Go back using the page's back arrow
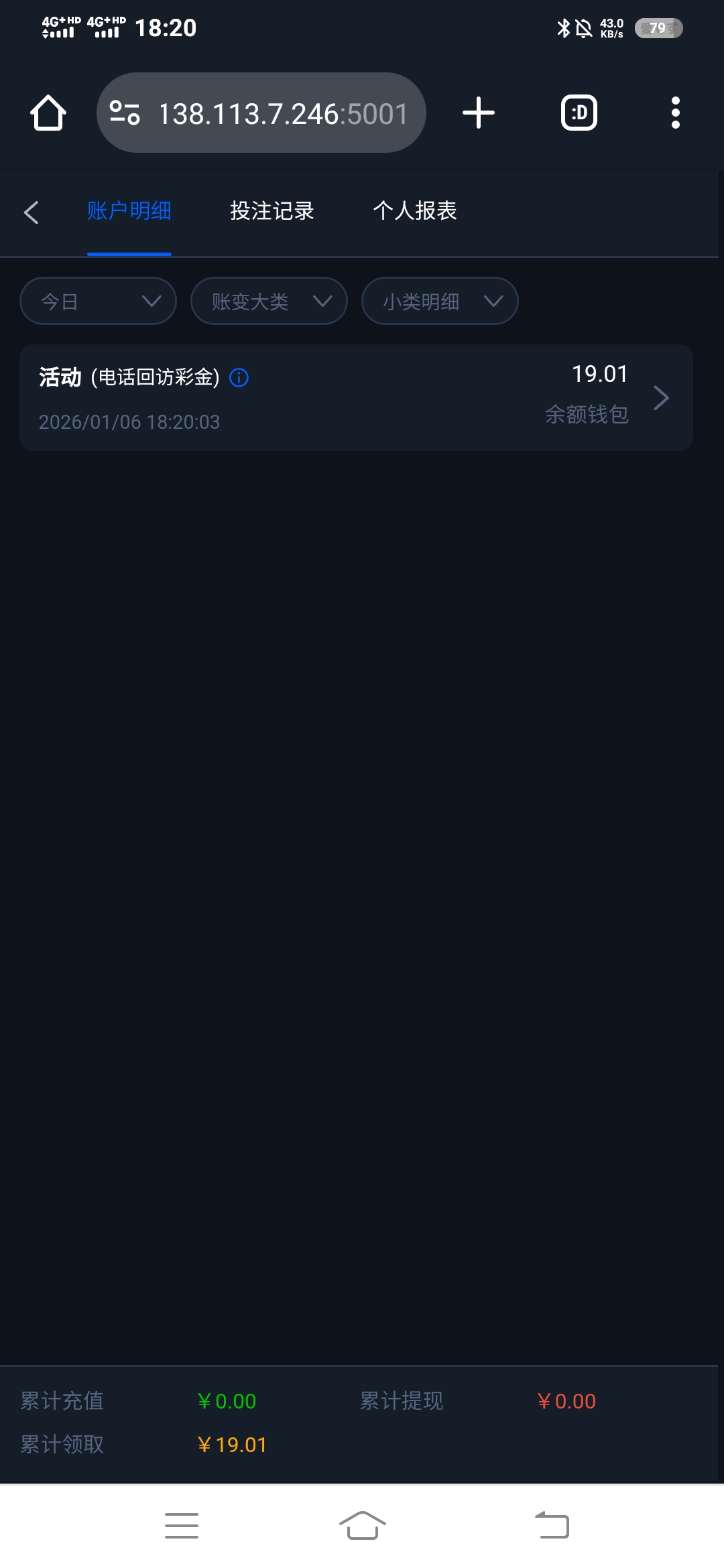This screenshot has width=724, height=1568. coord(31,212)
